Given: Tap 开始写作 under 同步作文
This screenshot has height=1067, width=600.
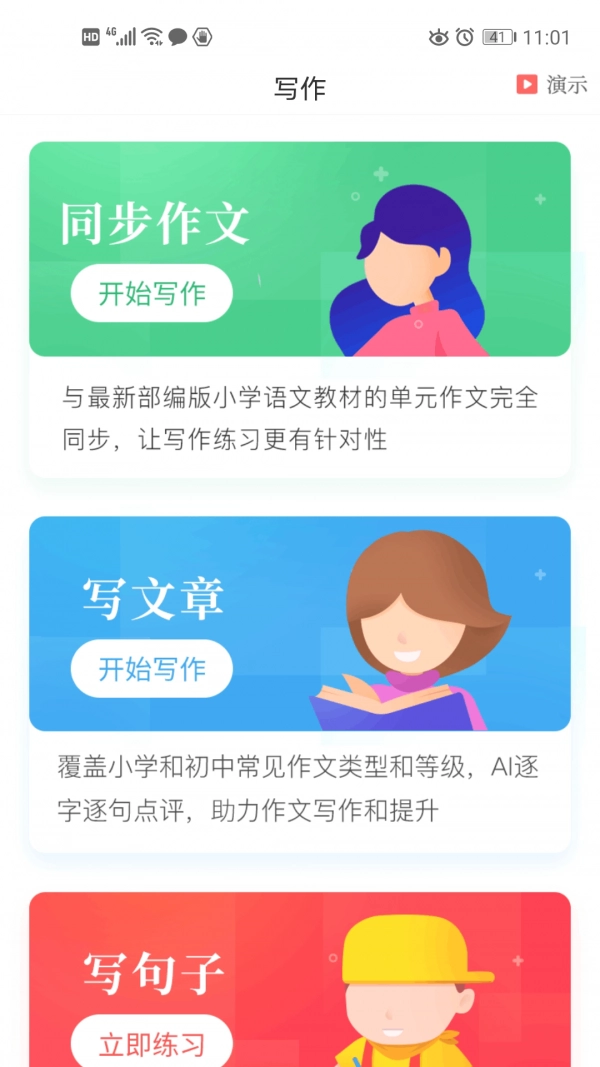Looking at the screenshot, I should 152,293.
